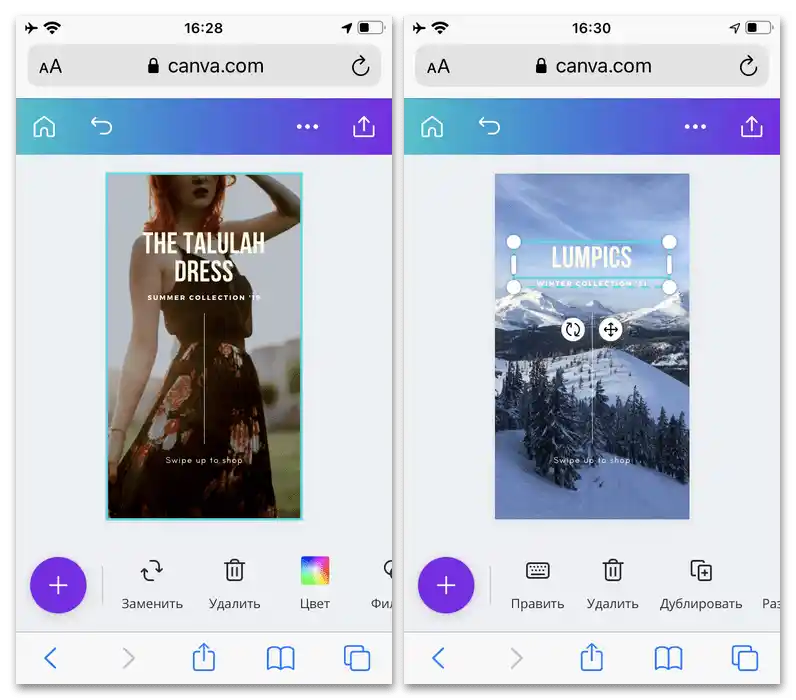
Task: Tap Удалить in the Talulah Dress editor
Action: pyautogui.click(x=234, y=583)
